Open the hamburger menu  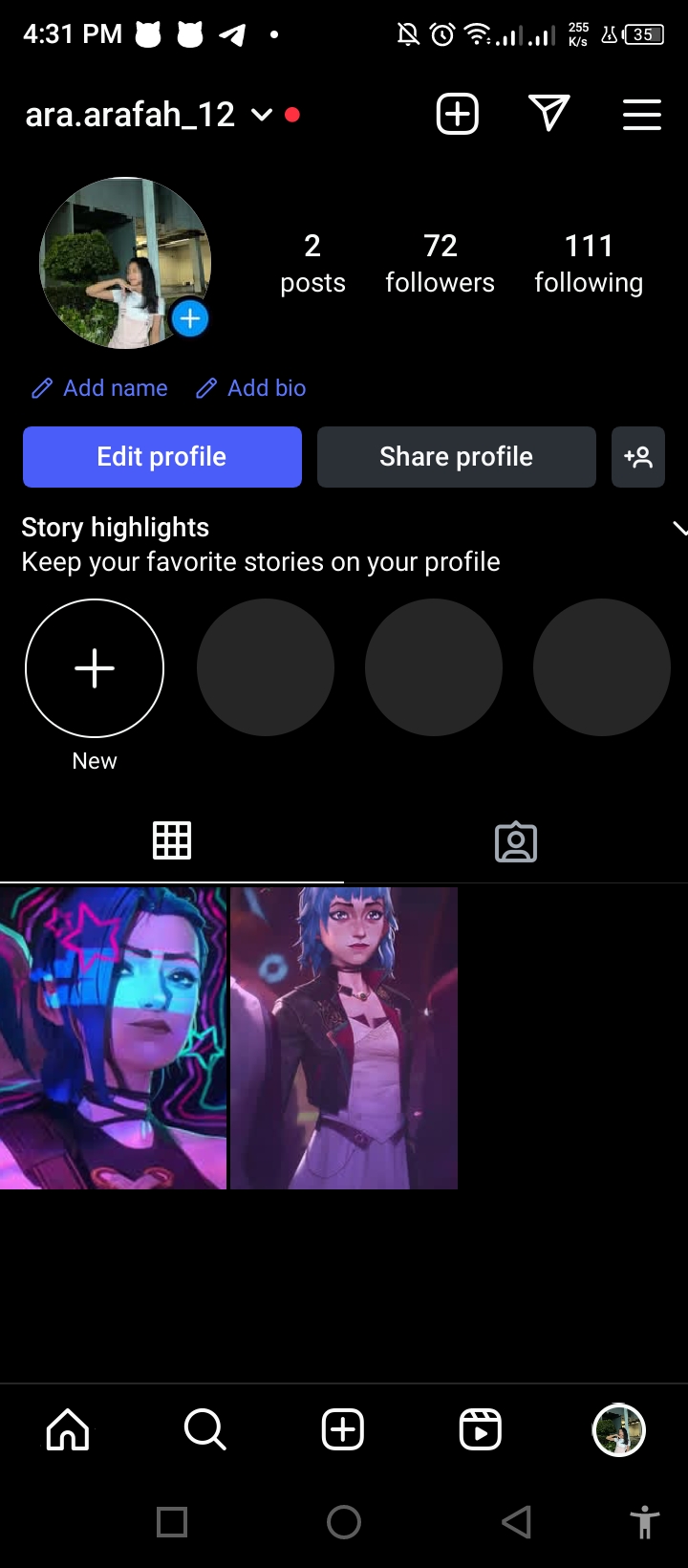tap(642, 115)
